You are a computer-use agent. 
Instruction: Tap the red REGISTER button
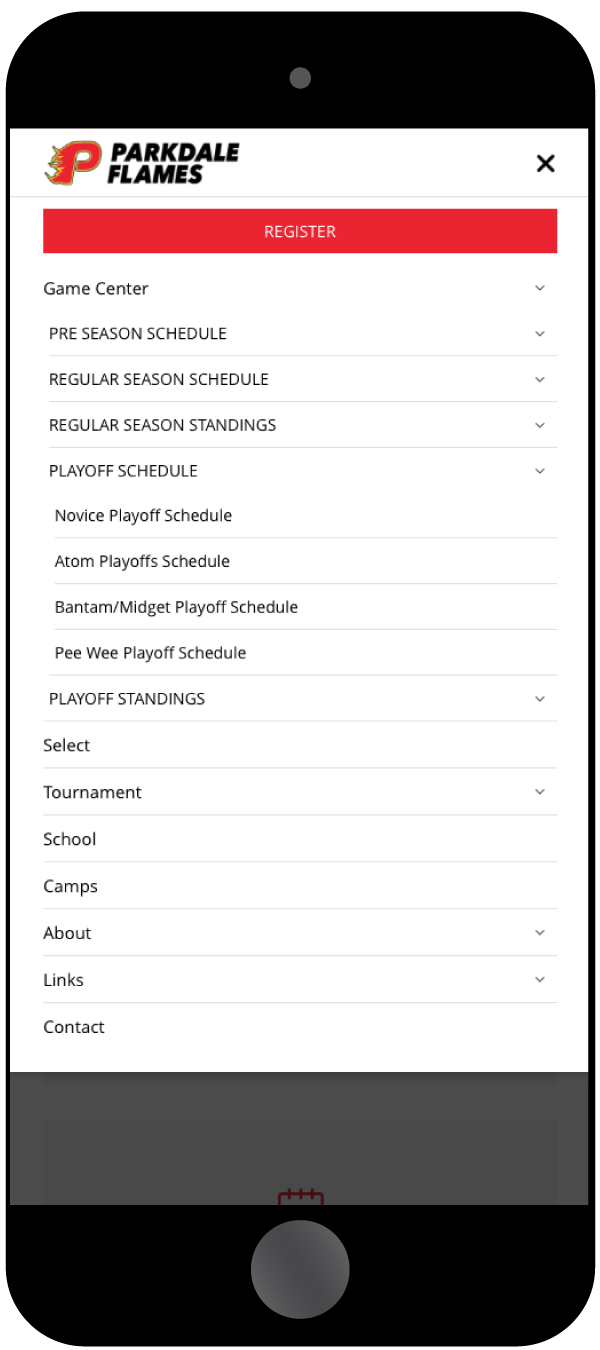tap(300, 231)
